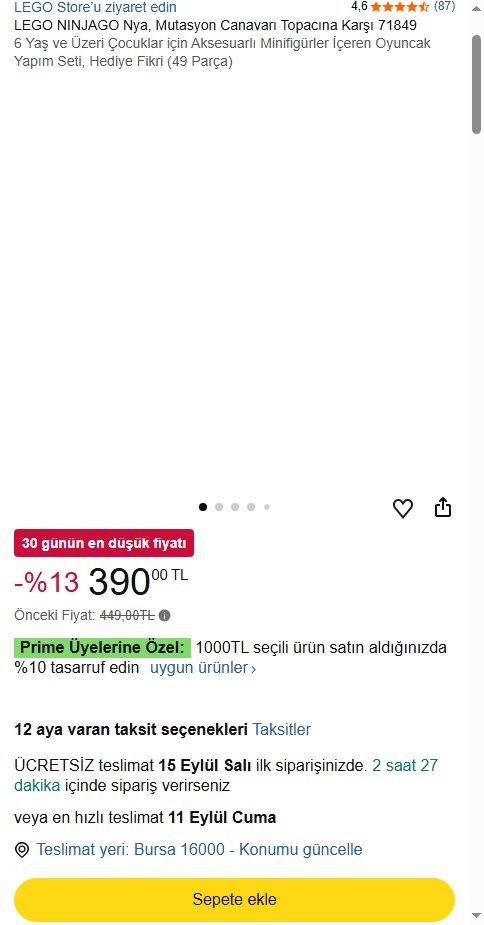Jump to the second image dot
Image resolution: width=484 pixels, height=925 pixels.
(x=219, y=507)
